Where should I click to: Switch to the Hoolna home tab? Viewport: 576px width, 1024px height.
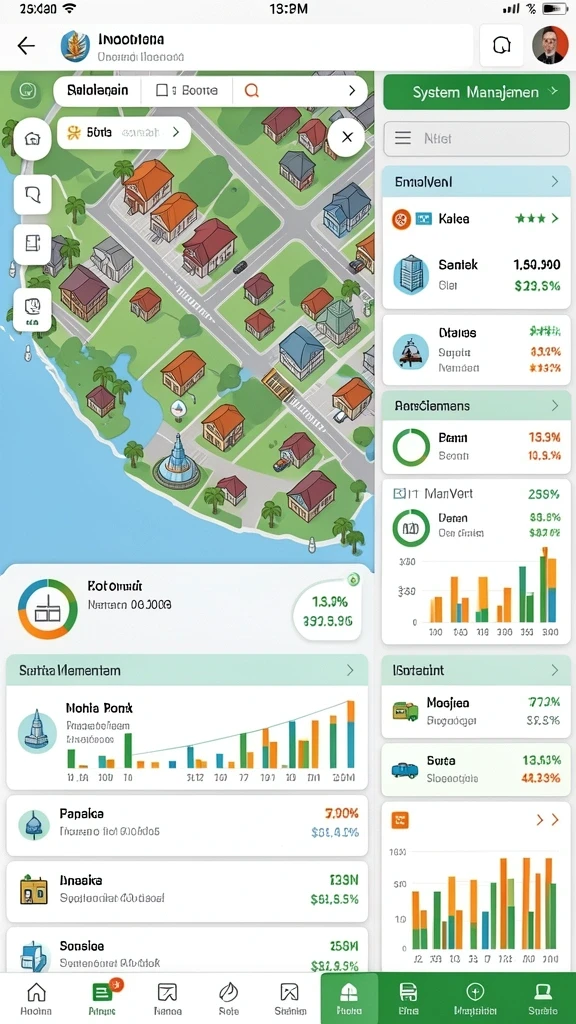click(37, 999)
